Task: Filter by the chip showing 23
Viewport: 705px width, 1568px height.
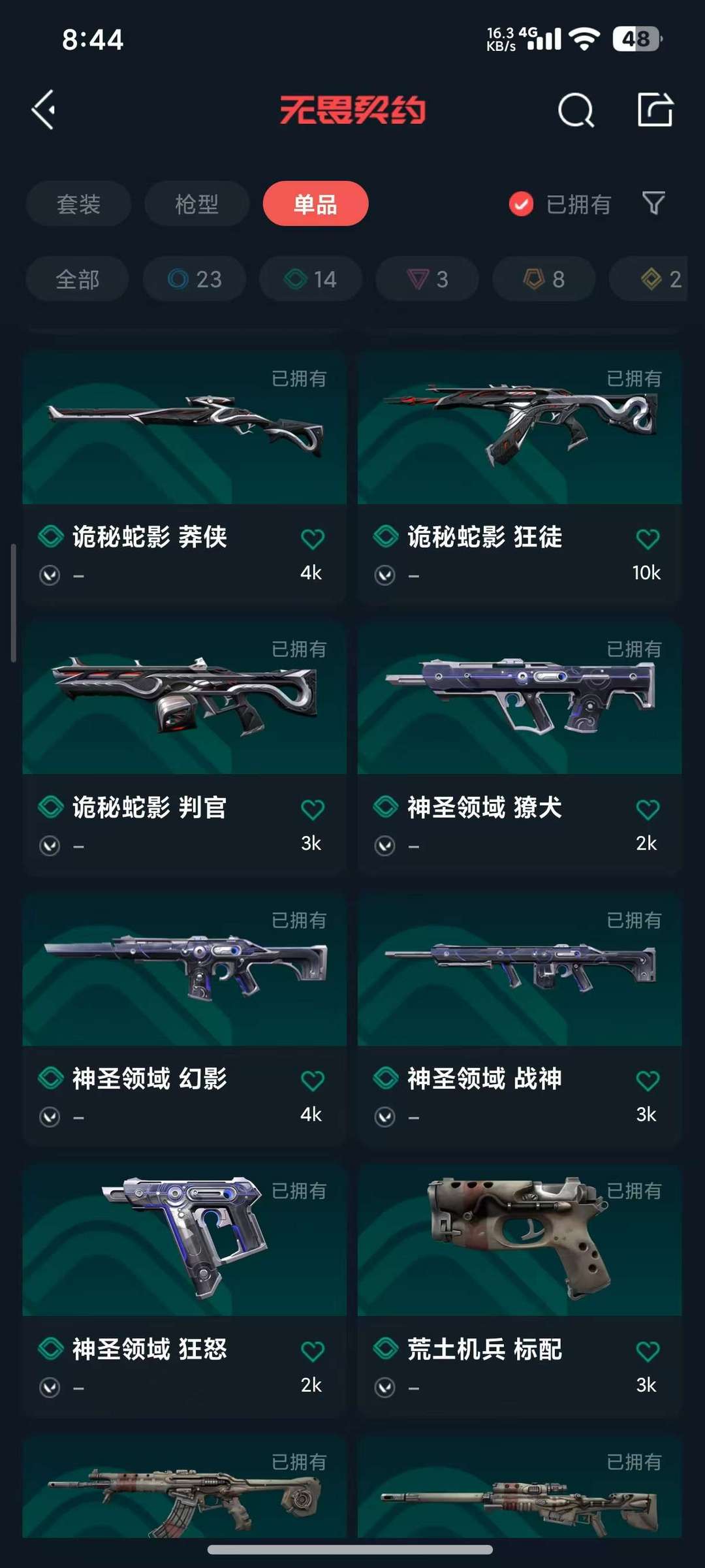Action: [x=195, y=279]
